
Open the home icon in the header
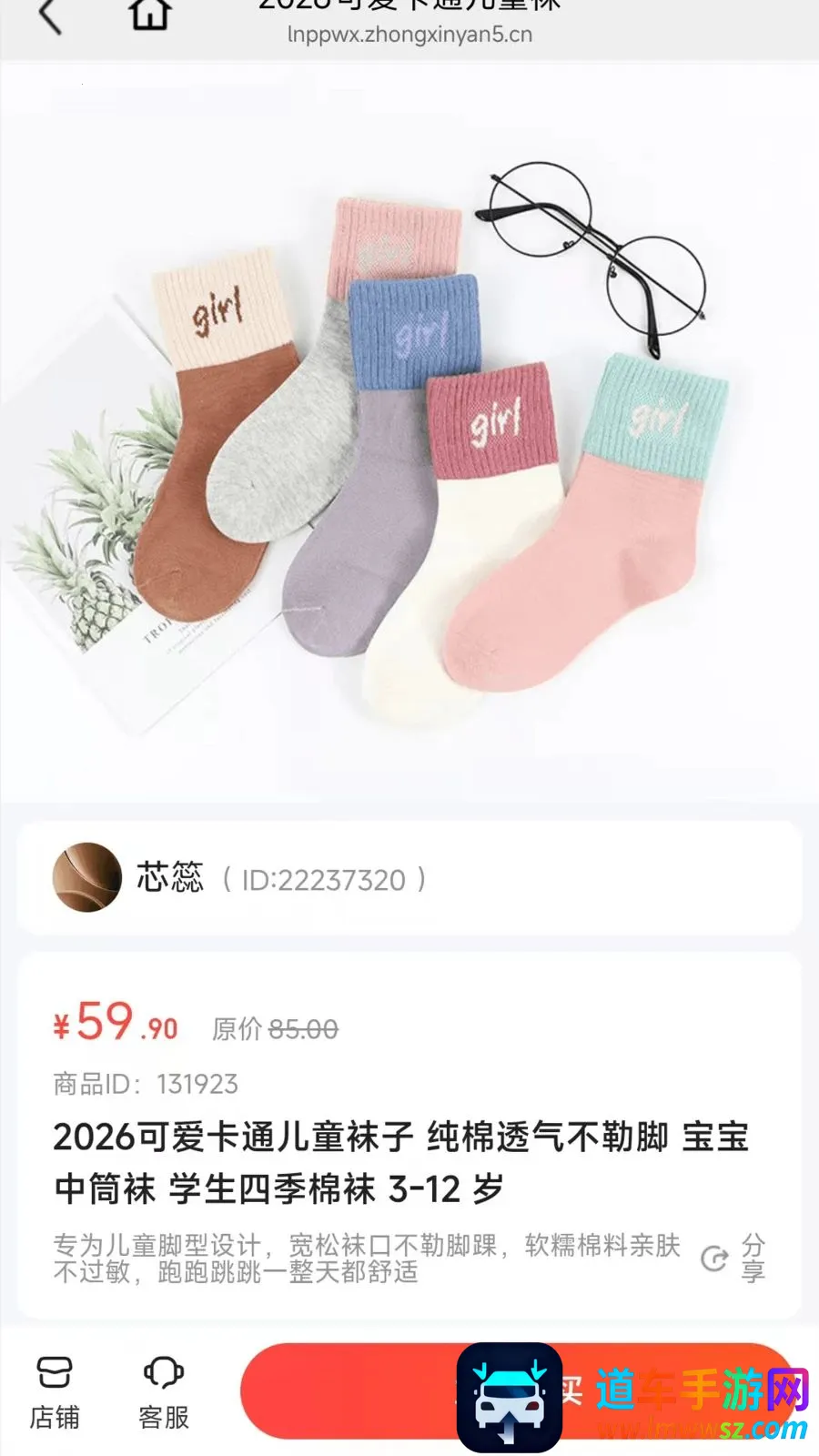150,14
